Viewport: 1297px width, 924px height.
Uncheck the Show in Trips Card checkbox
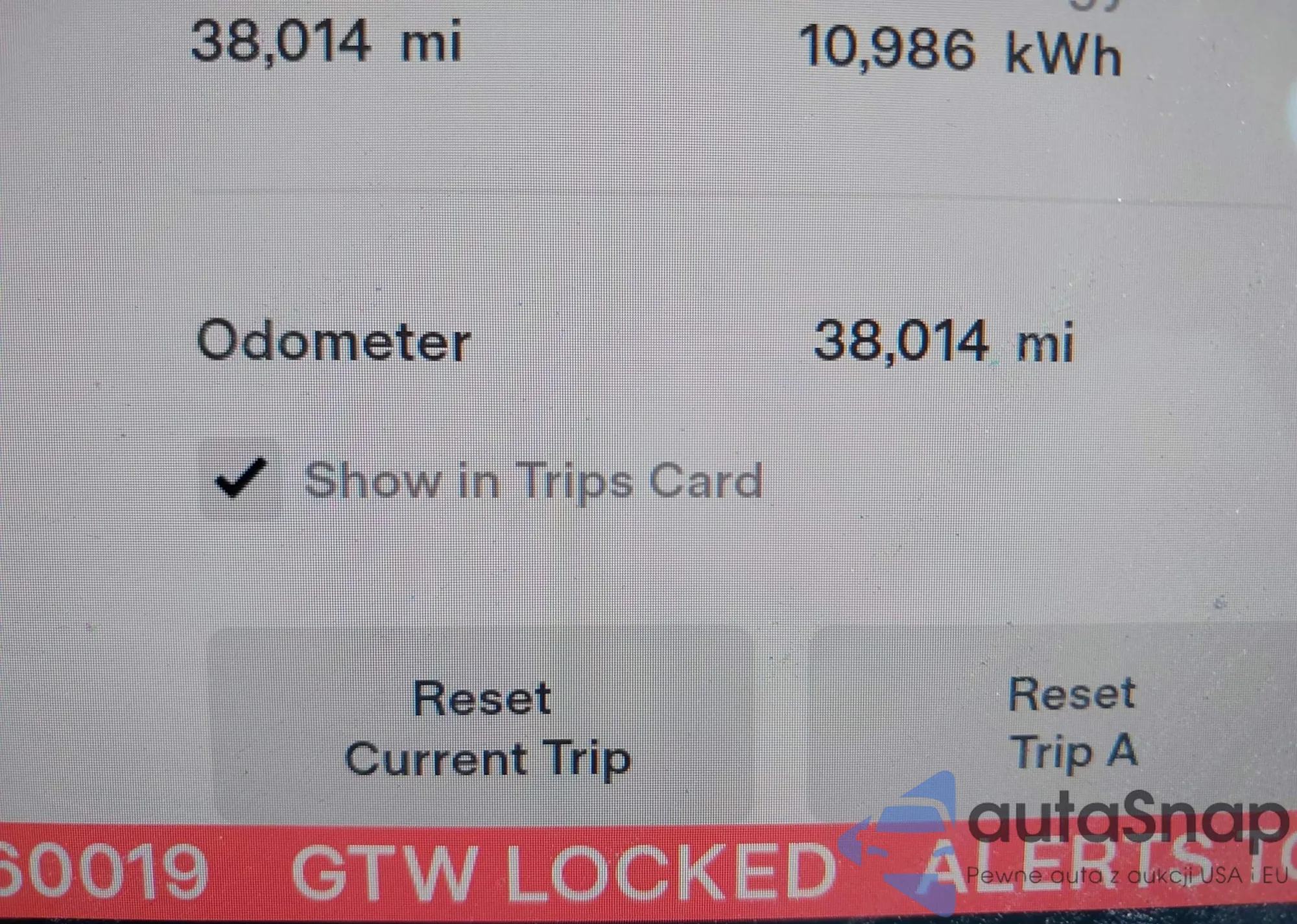(241, 479)
